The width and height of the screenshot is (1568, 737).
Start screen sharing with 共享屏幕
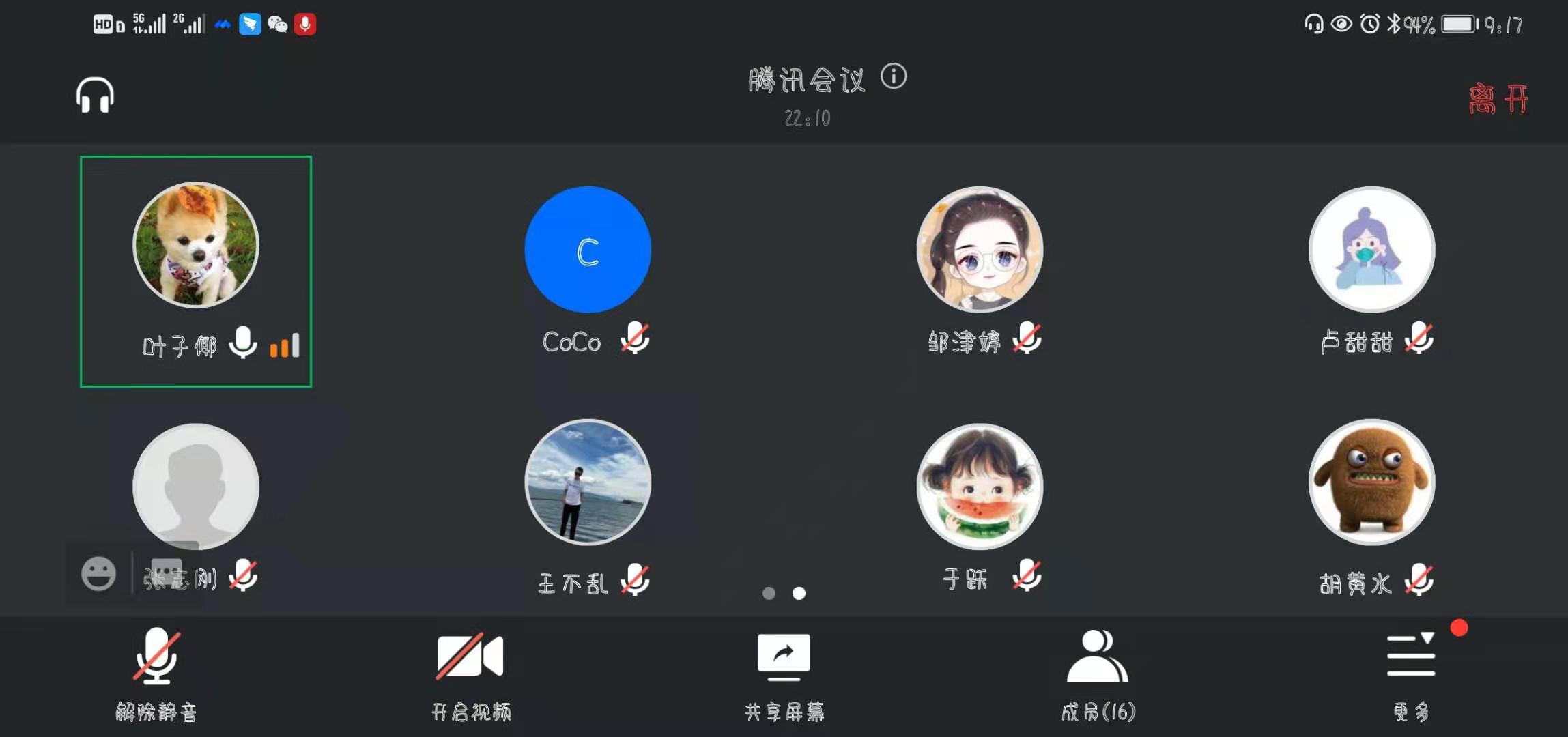click(x=784, y=673)
